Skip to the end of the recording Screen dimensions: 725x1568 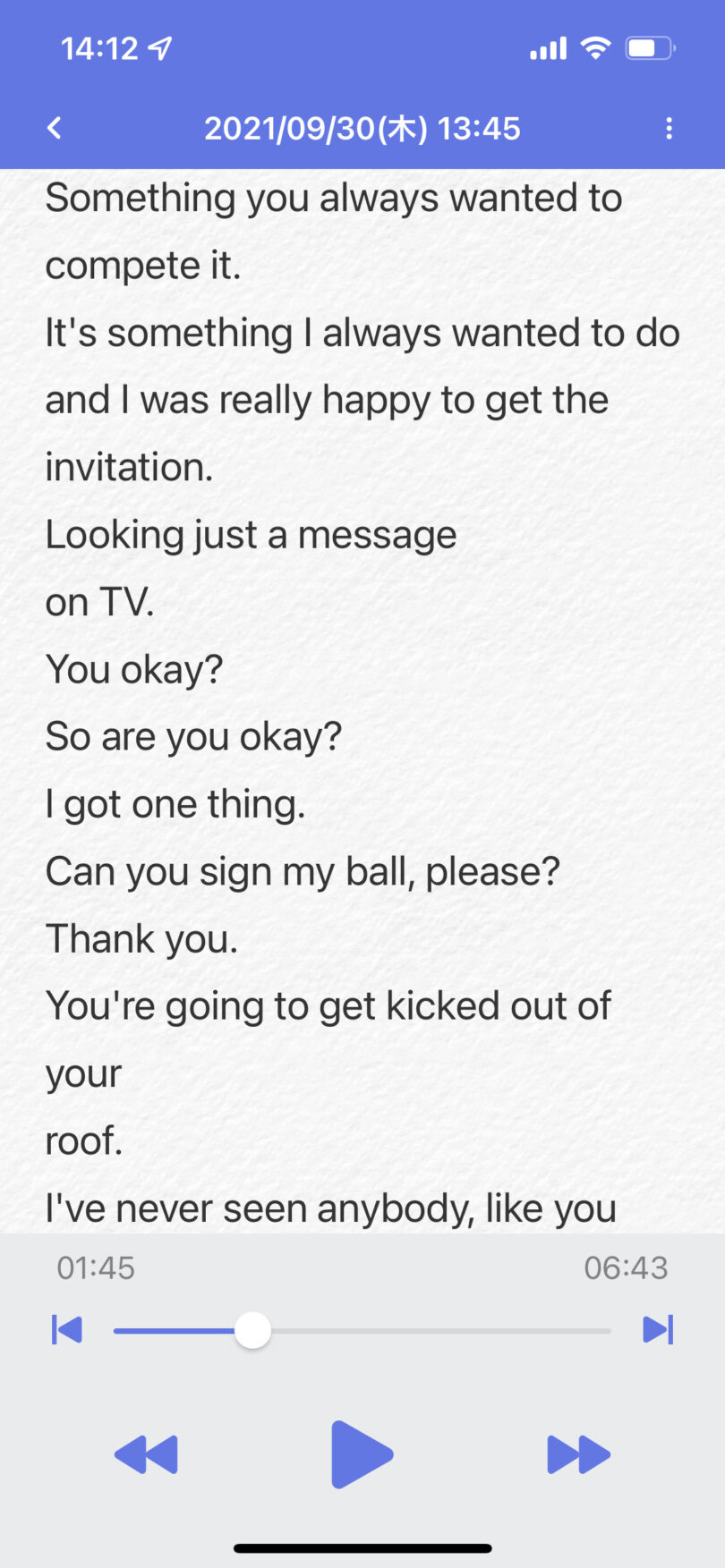658,1329
